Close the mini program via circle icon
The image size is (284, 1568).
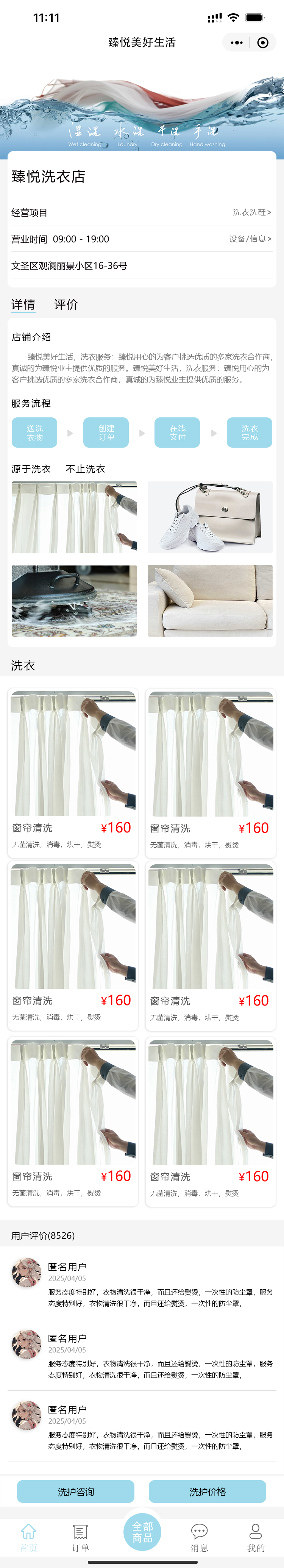pos(263,42)
